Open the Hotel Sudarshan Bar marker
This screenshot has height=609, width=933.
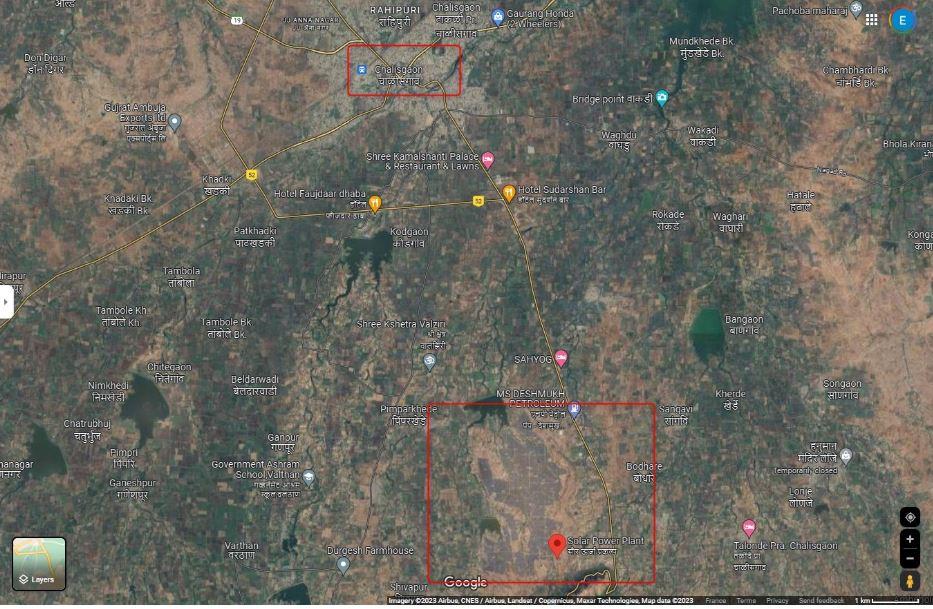coord(508,192)
